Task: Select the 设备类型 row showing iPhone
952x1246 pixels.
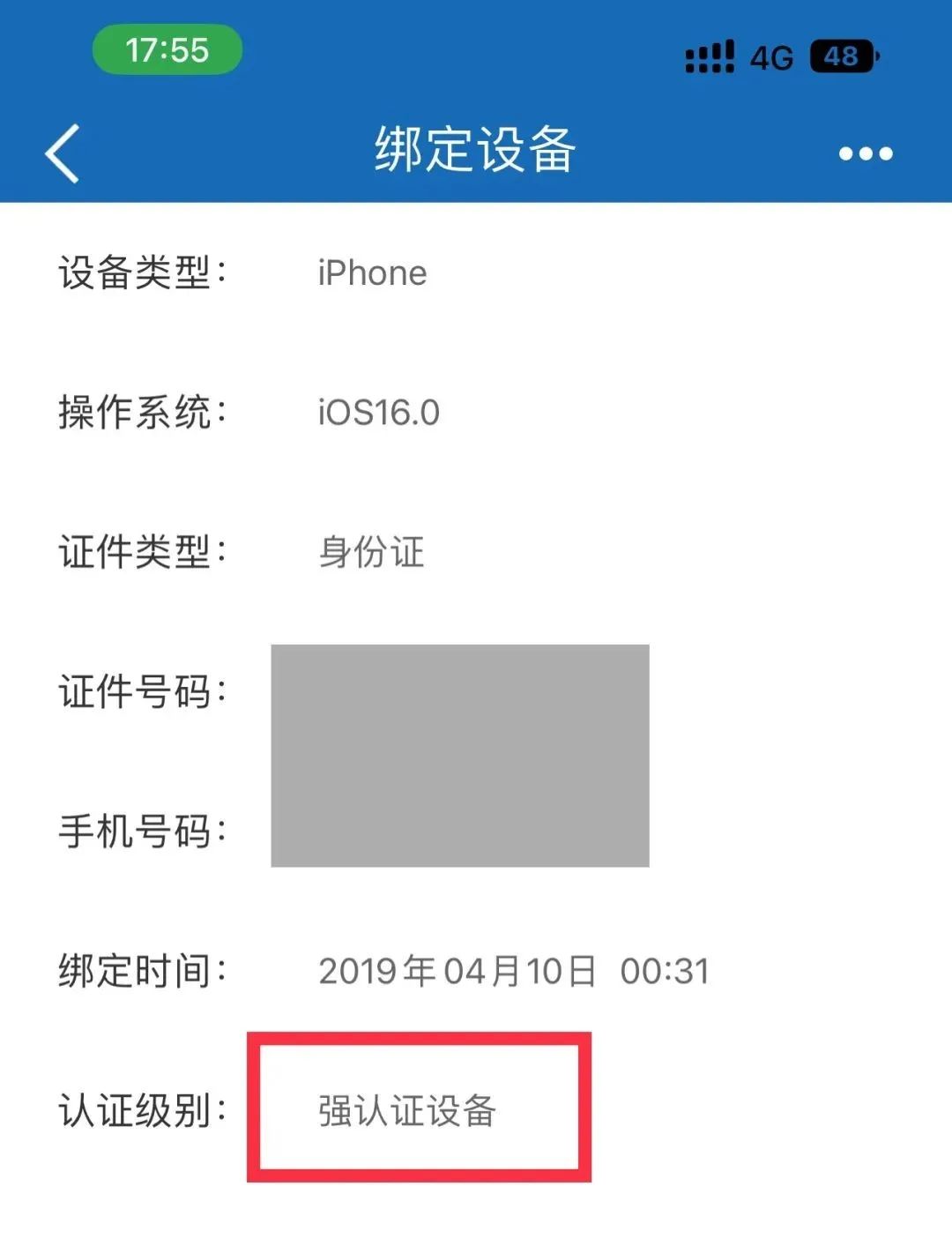Action: (372, 272)
